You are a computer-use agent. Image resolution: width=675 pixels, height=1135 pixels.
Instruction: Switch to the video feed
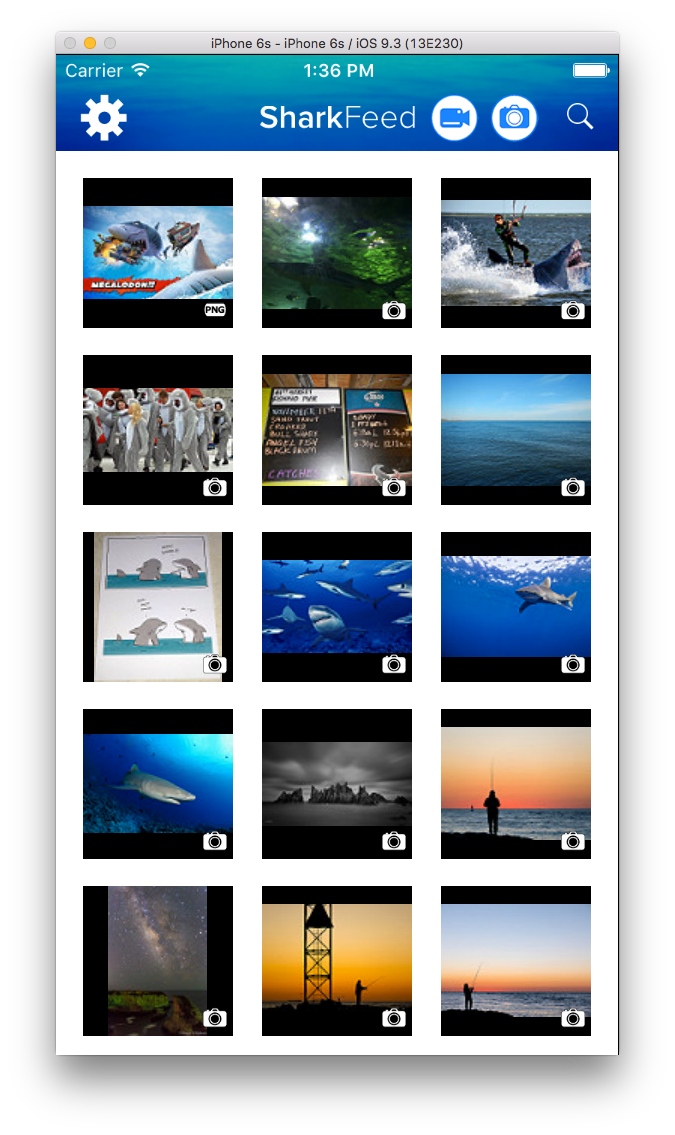click(454, 118)
